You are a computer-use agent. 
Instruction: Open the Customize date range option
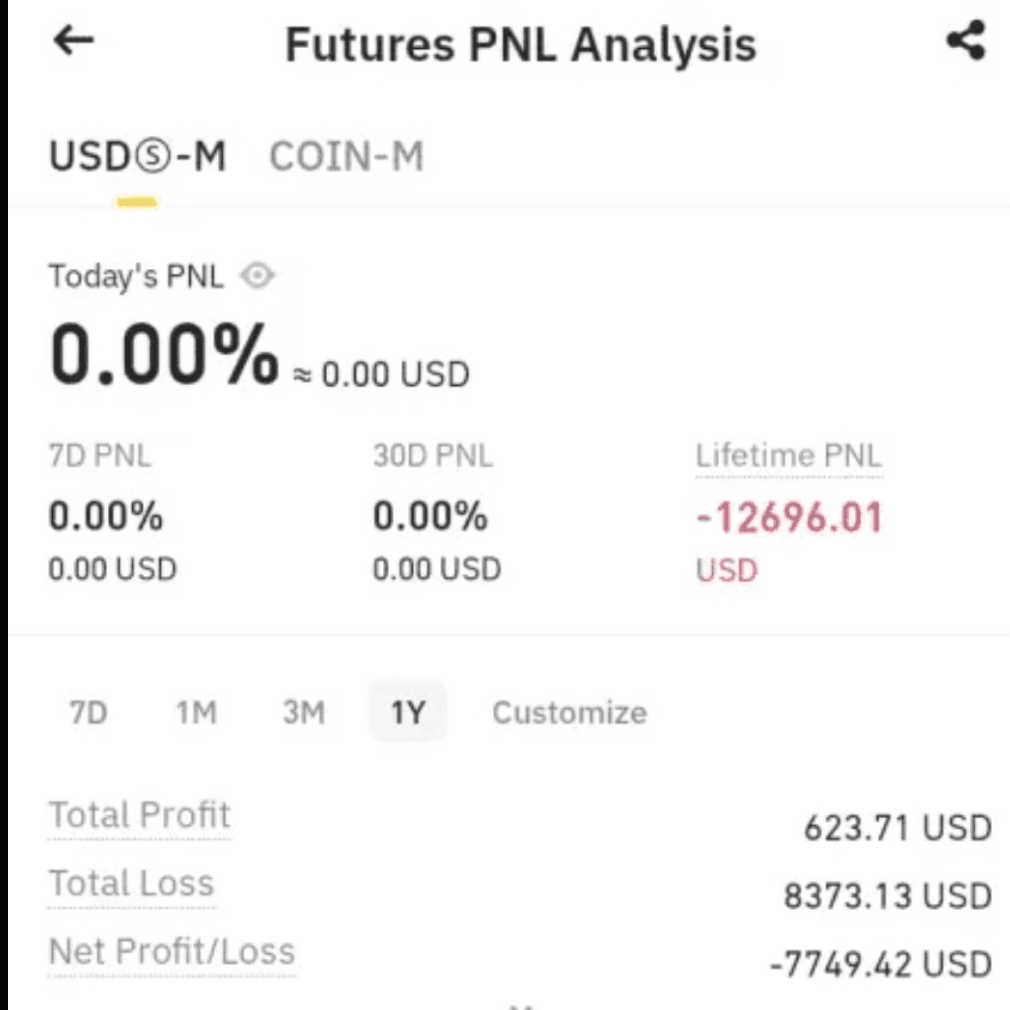569,712
